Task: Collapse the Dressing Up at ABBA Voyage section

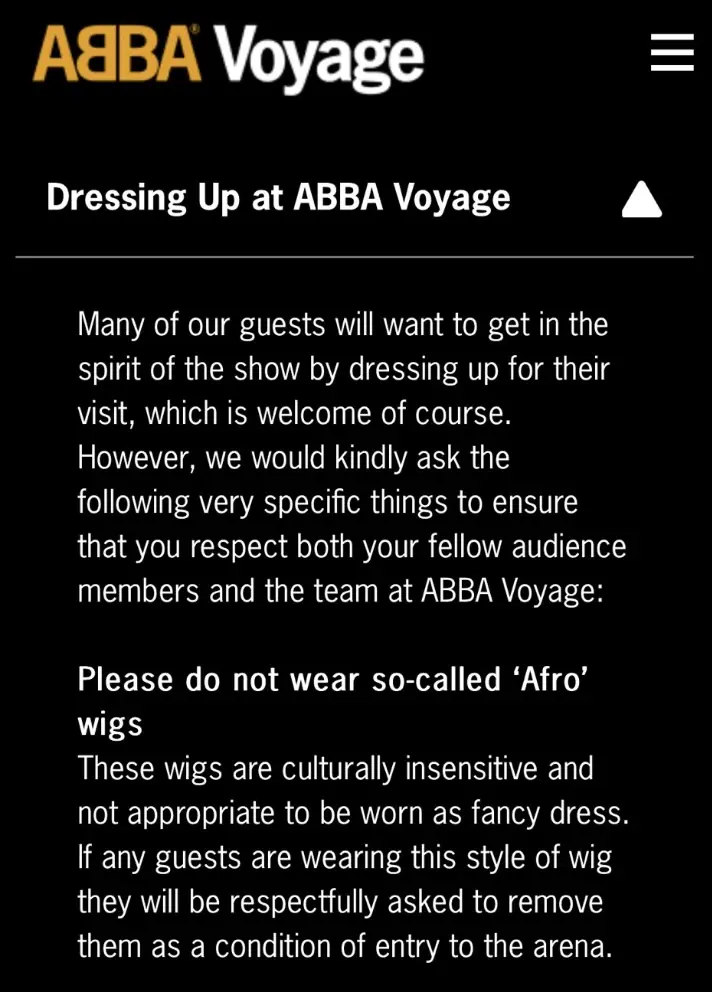Action: [x=641, y=199]
